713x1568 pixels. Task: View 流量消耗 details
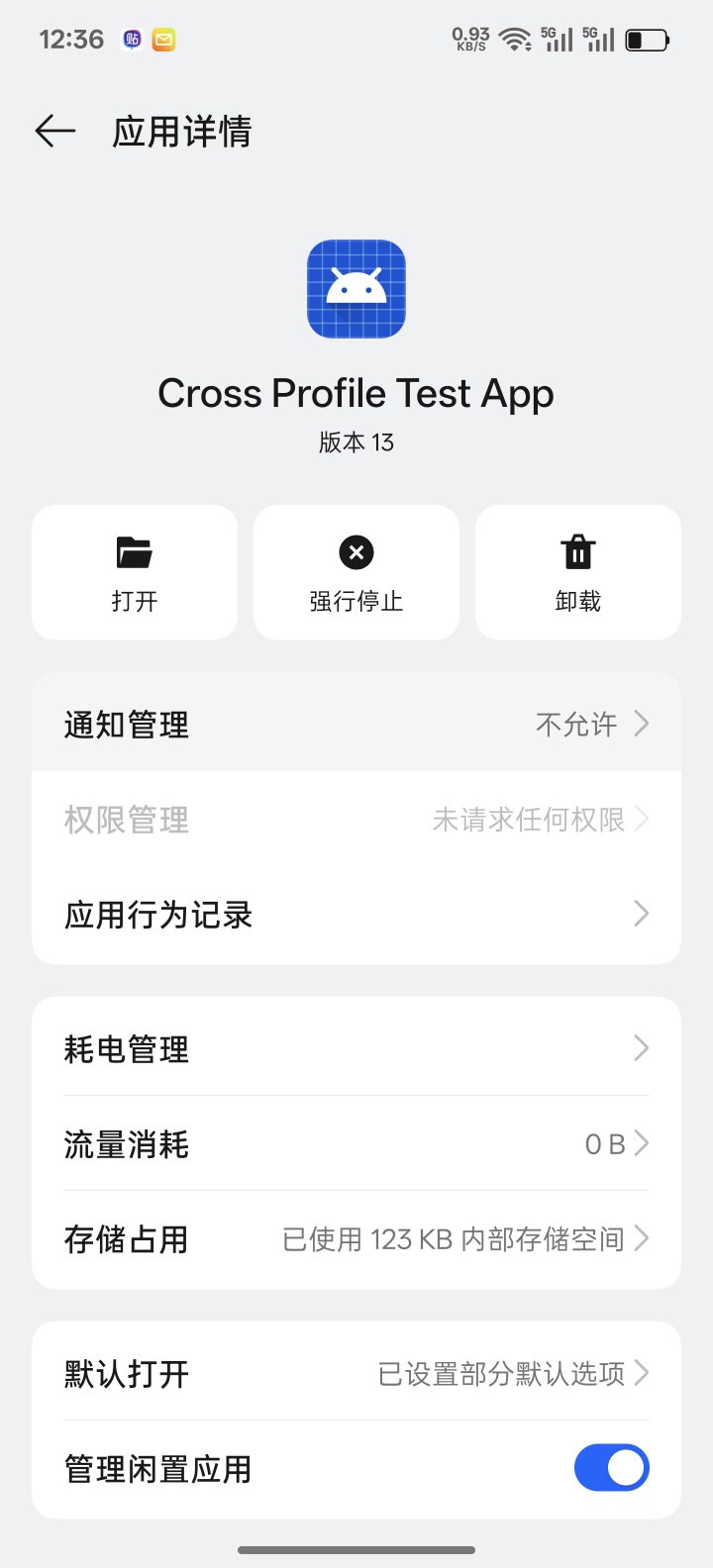[x=356, y=1143]
